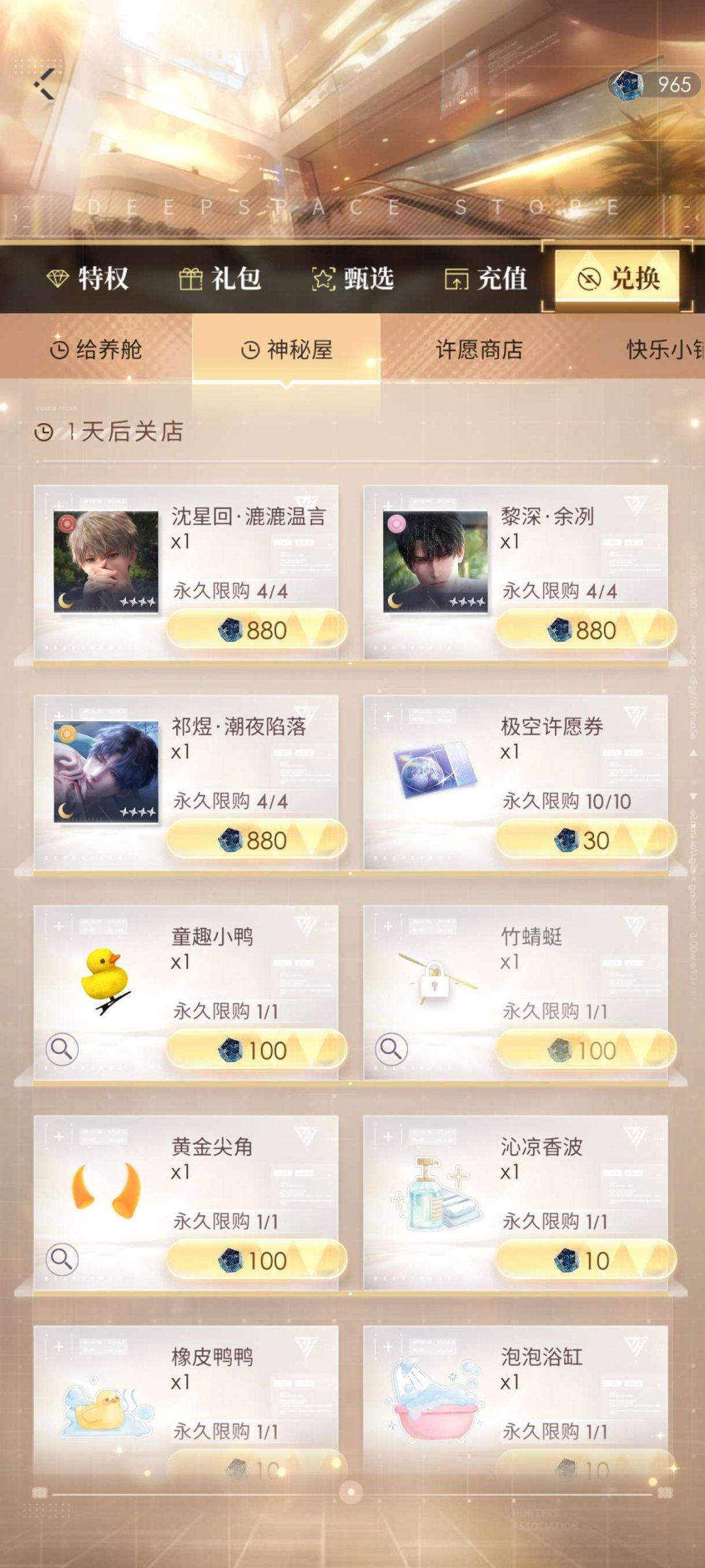This screenshot has width=705, height=1568.
Task: Preview 黄金尖角 with the magnifier icon
Action: (x=62, y=1259)
